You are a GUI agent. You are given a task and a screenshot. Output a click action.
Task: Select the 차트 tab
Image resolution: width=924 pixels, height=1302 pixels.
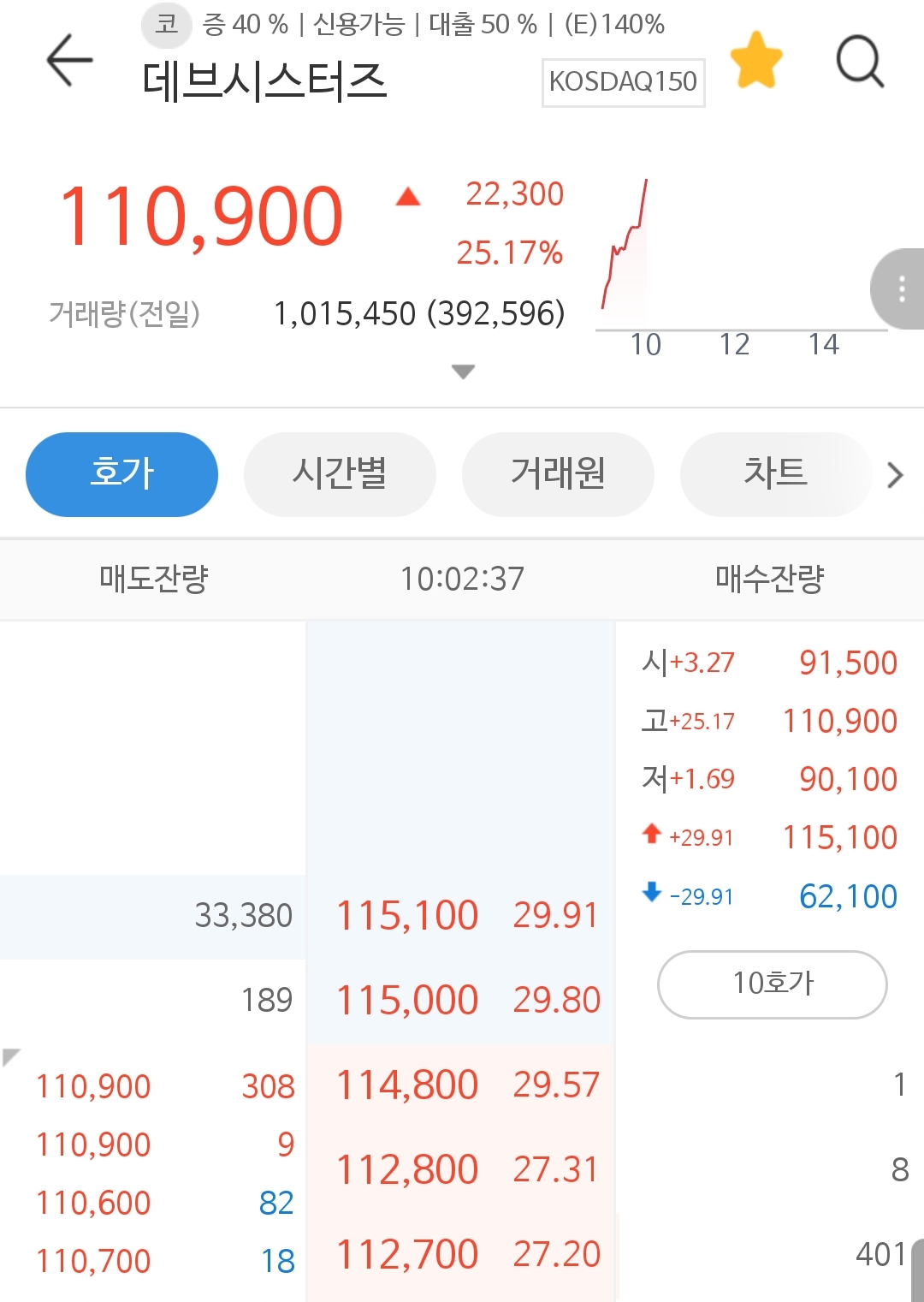point(775,474)
